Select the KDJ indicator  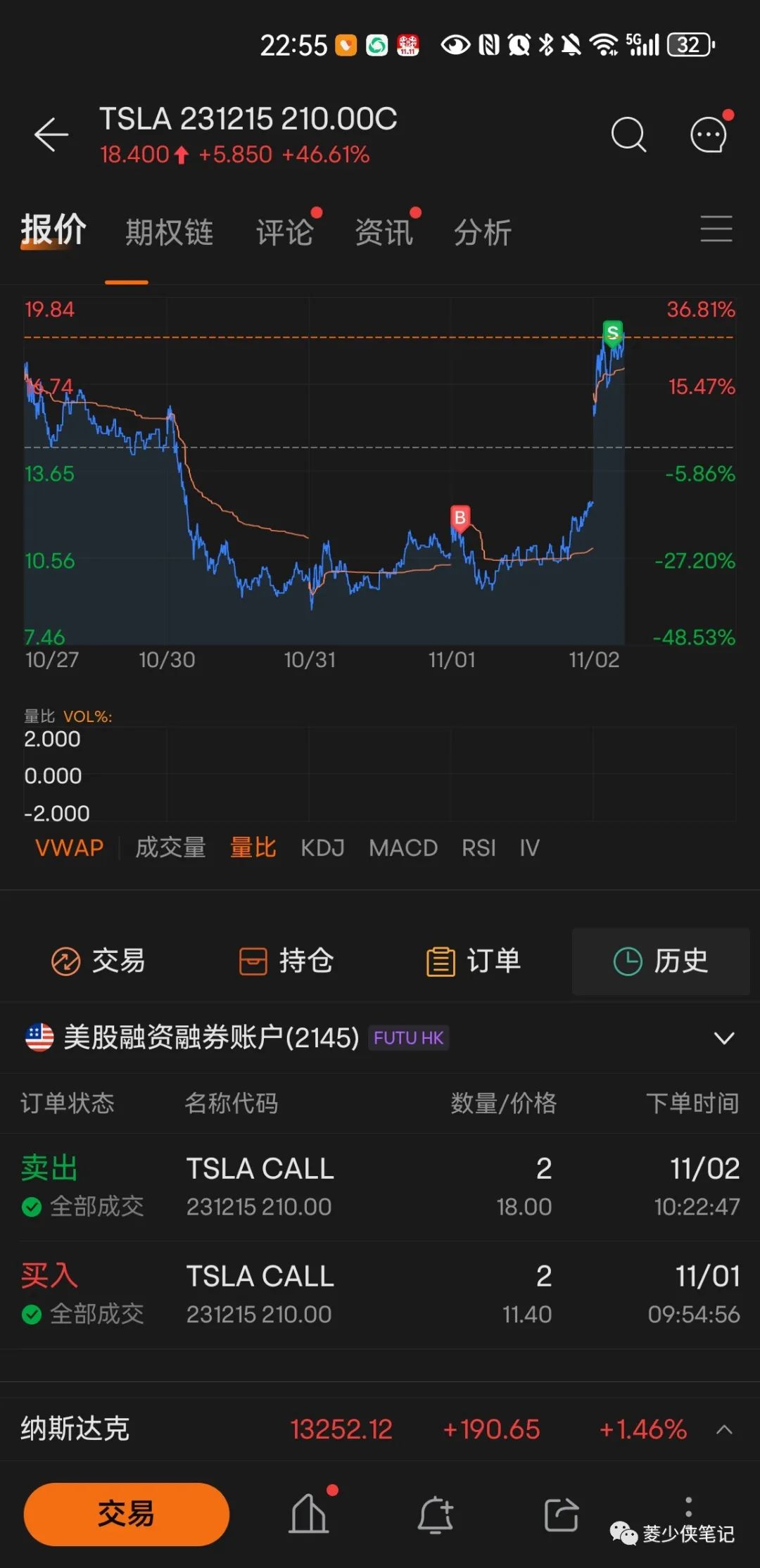tap(322, 847)
